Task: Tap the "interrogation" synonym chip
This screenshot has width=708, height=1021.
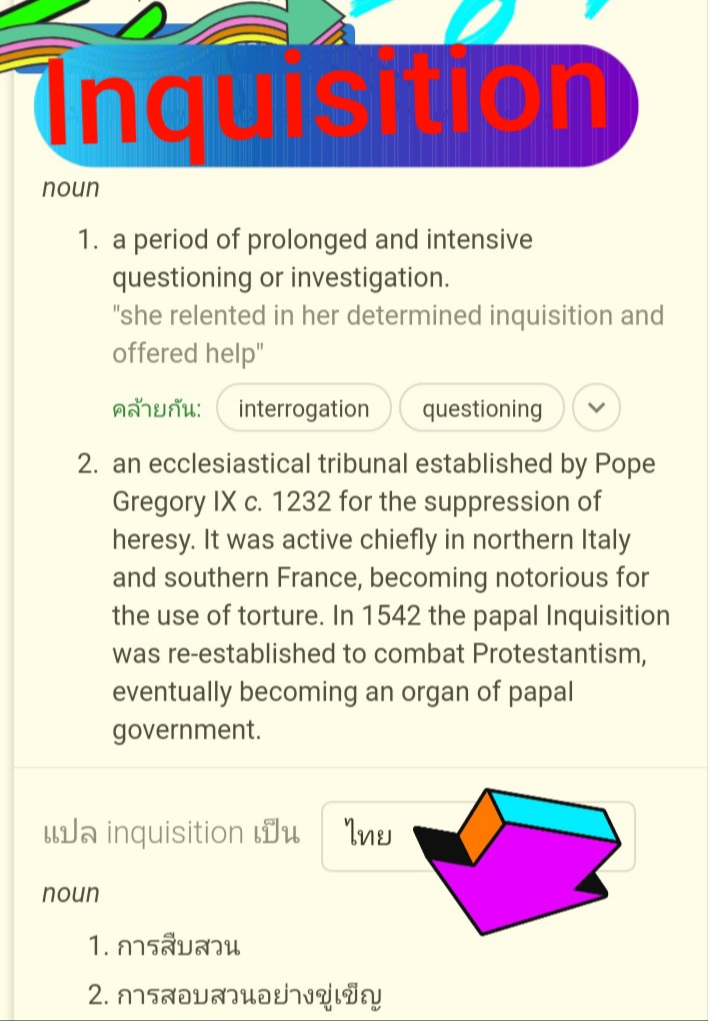Action: pos(304,408)
